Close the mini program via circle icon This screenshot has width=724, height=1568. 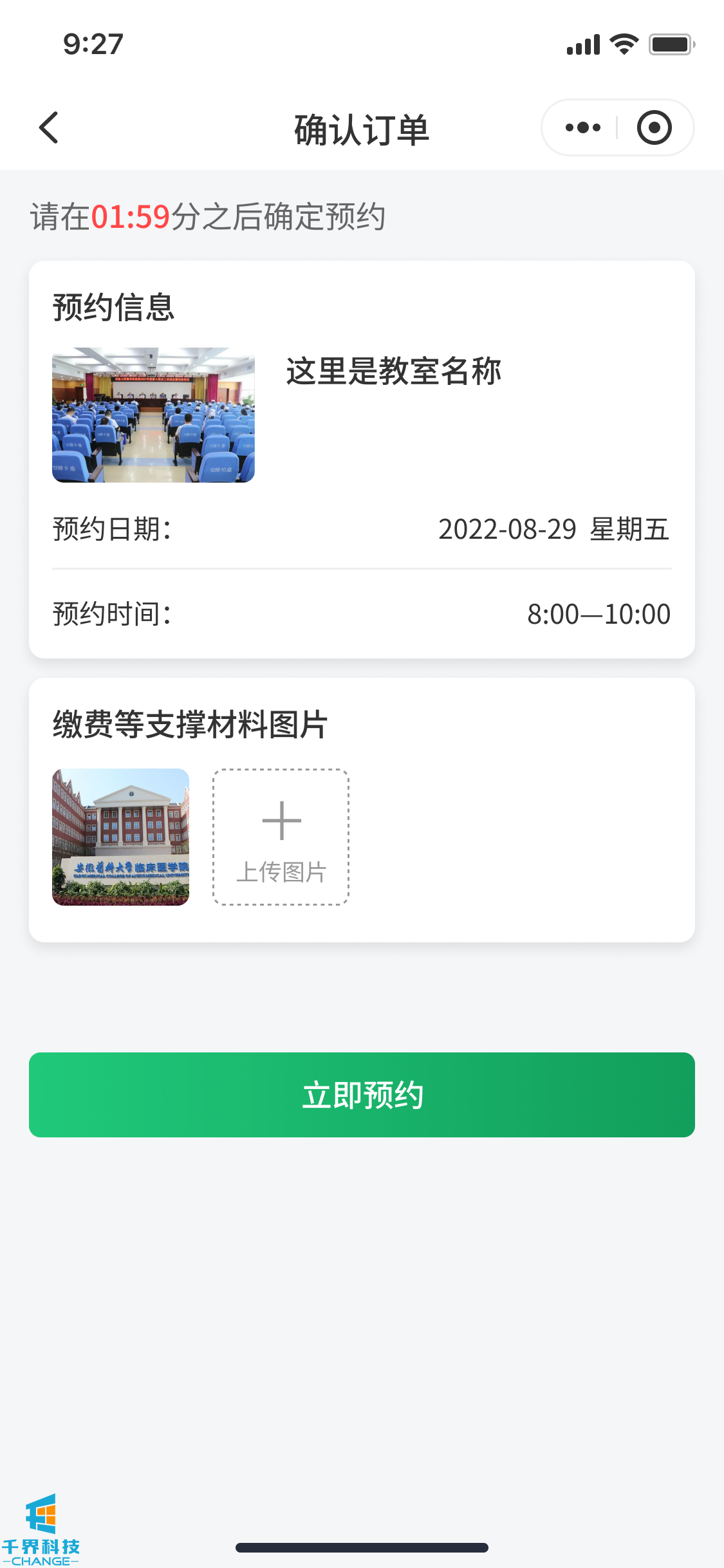click(x=654, y=127)
